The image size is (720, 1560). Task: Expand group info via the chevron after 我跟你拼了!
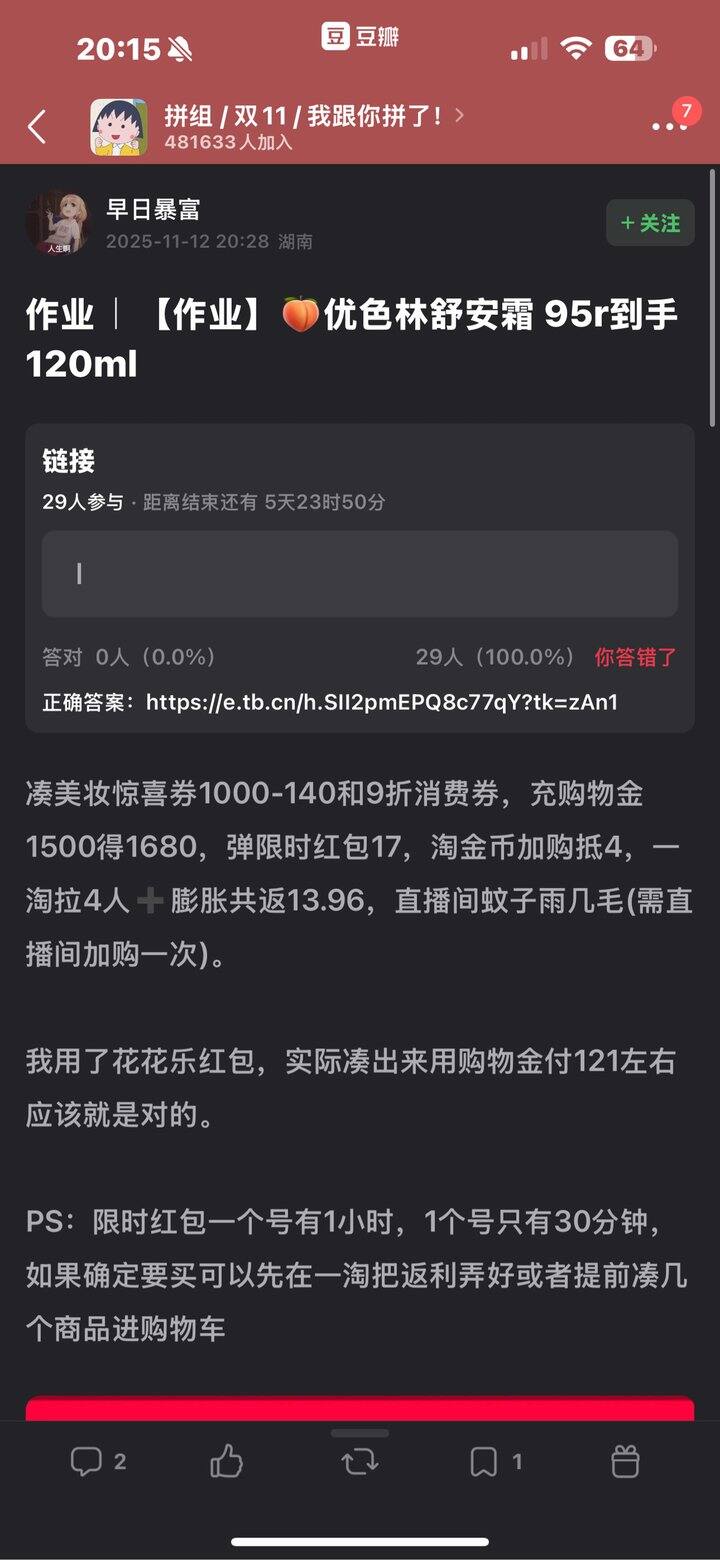tap(458, 115)
